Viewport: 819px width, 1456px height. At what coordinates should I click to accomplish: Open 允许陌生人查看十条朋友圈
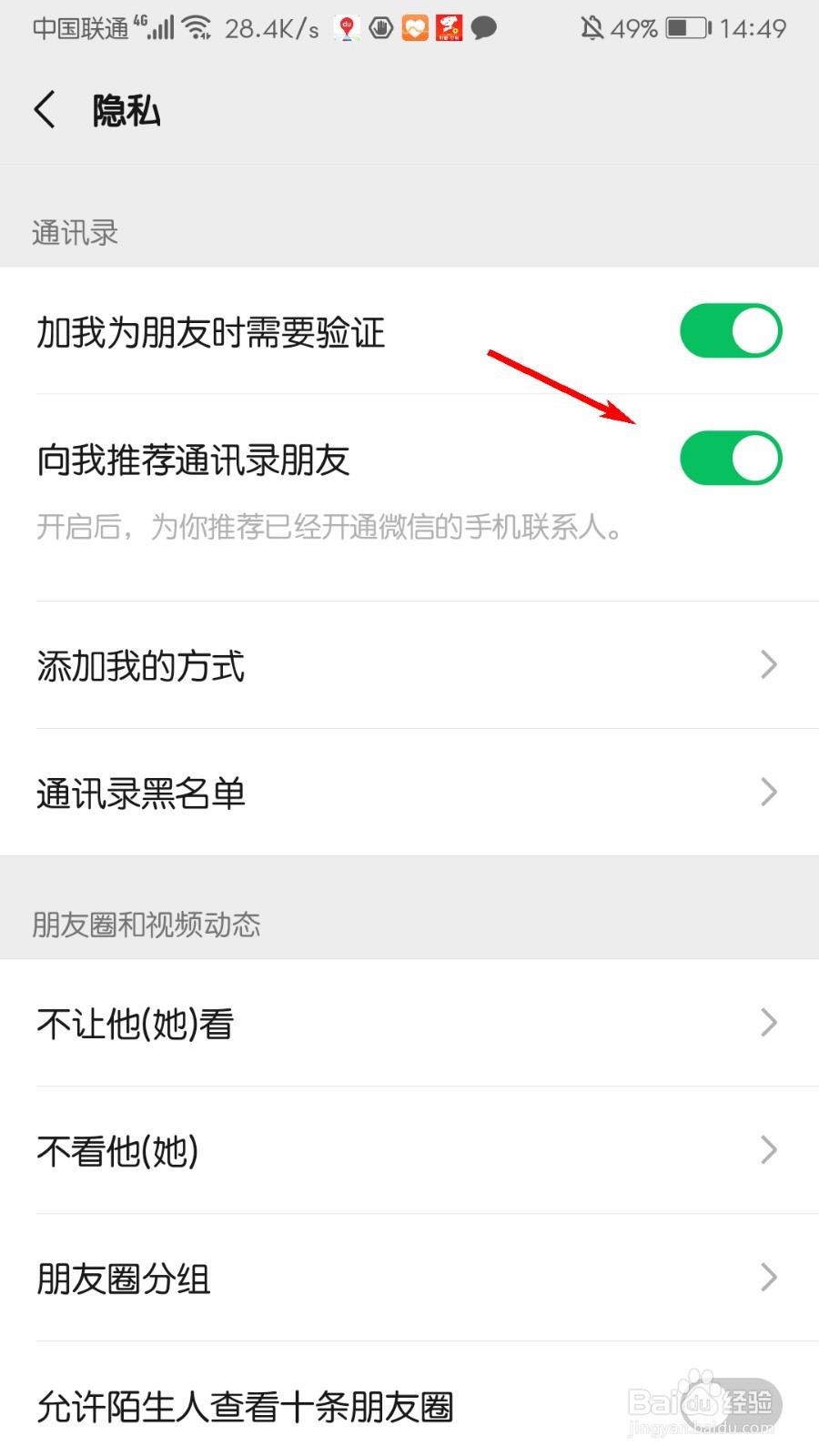click(x=246, y=1406)
